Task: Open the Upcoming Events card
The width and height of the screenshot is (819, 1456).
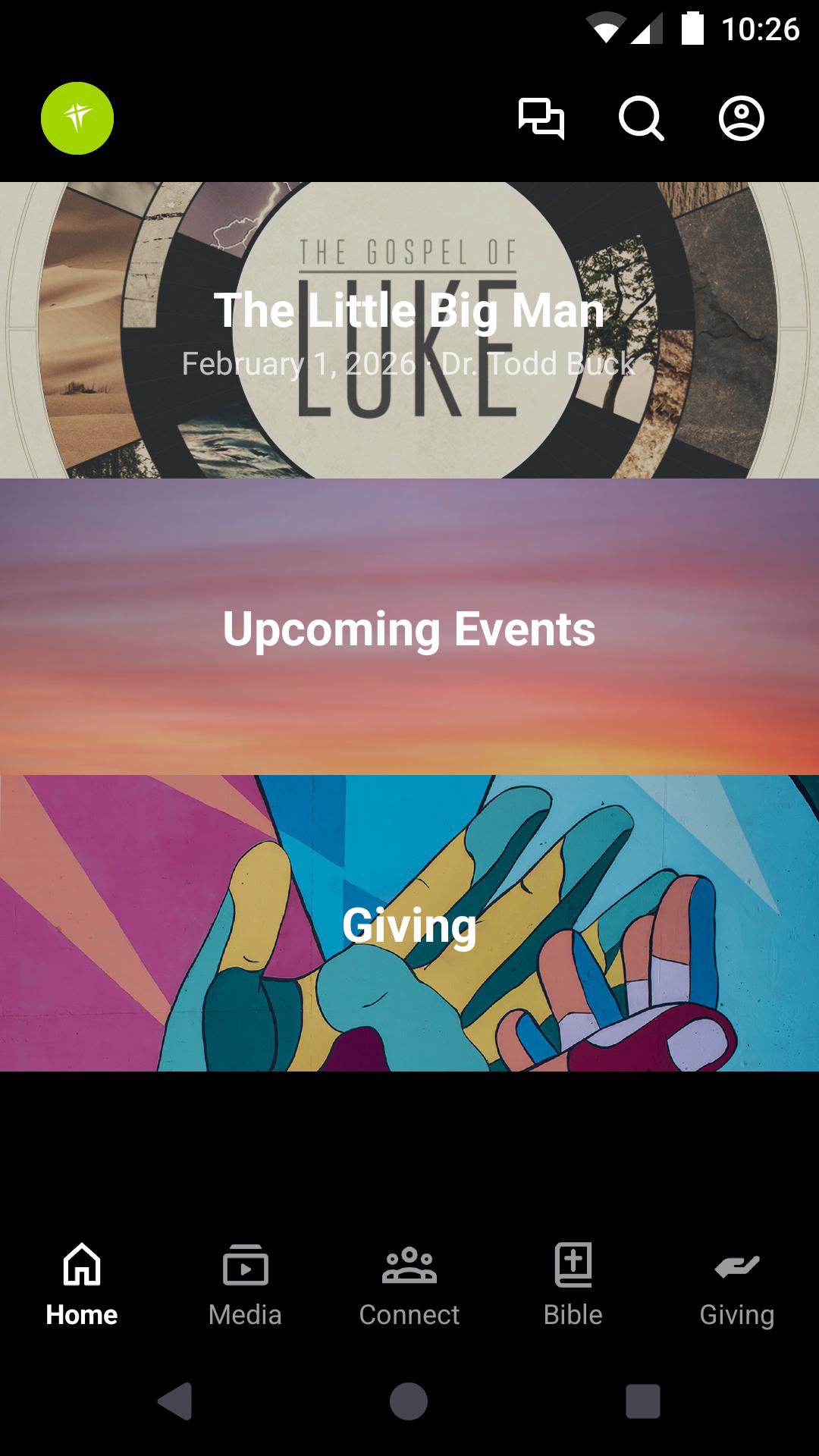Action: (x=409, y=626)
